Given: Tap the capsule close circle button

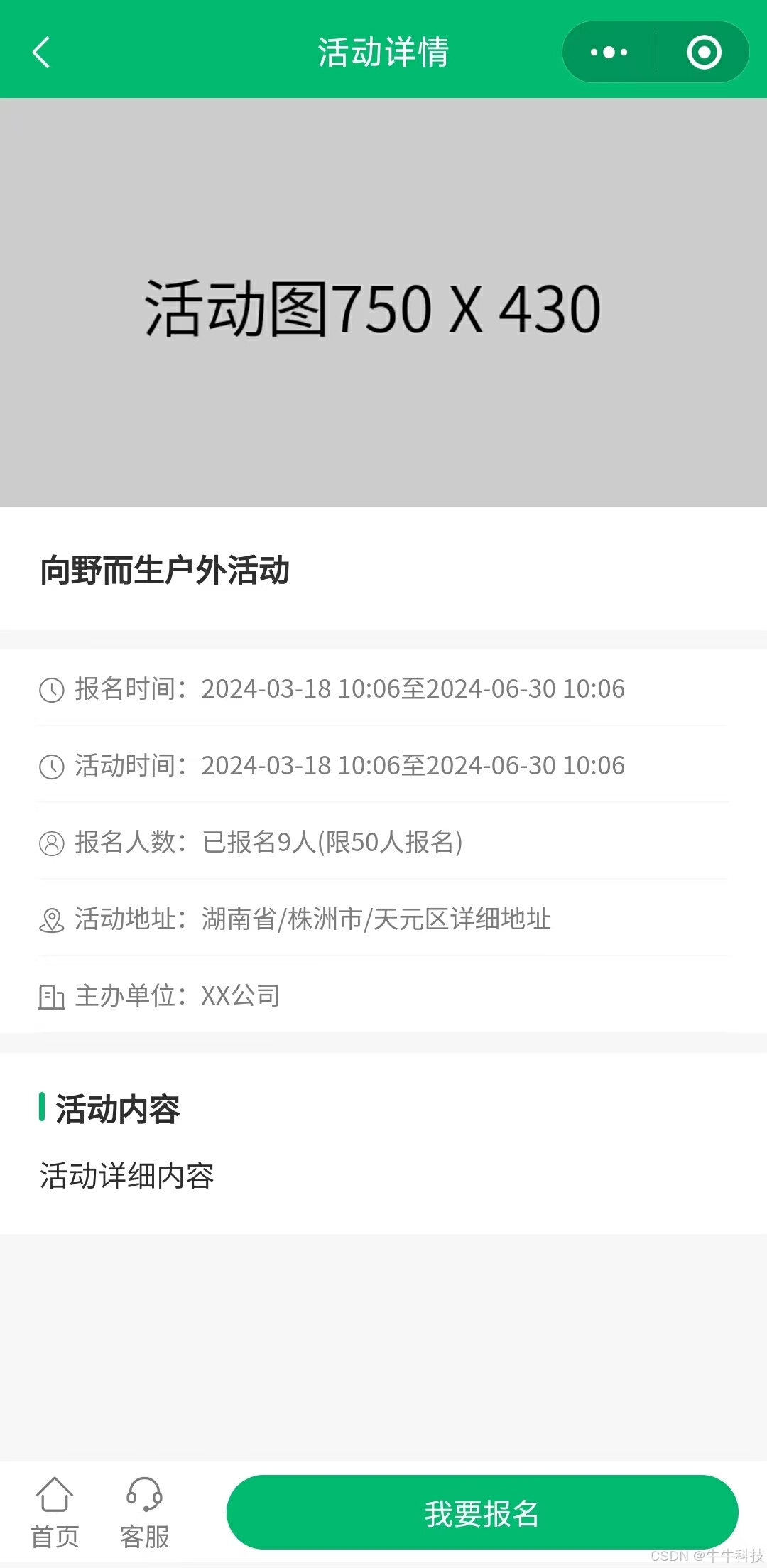Looking at the screenshot, I should pos(702,50).
